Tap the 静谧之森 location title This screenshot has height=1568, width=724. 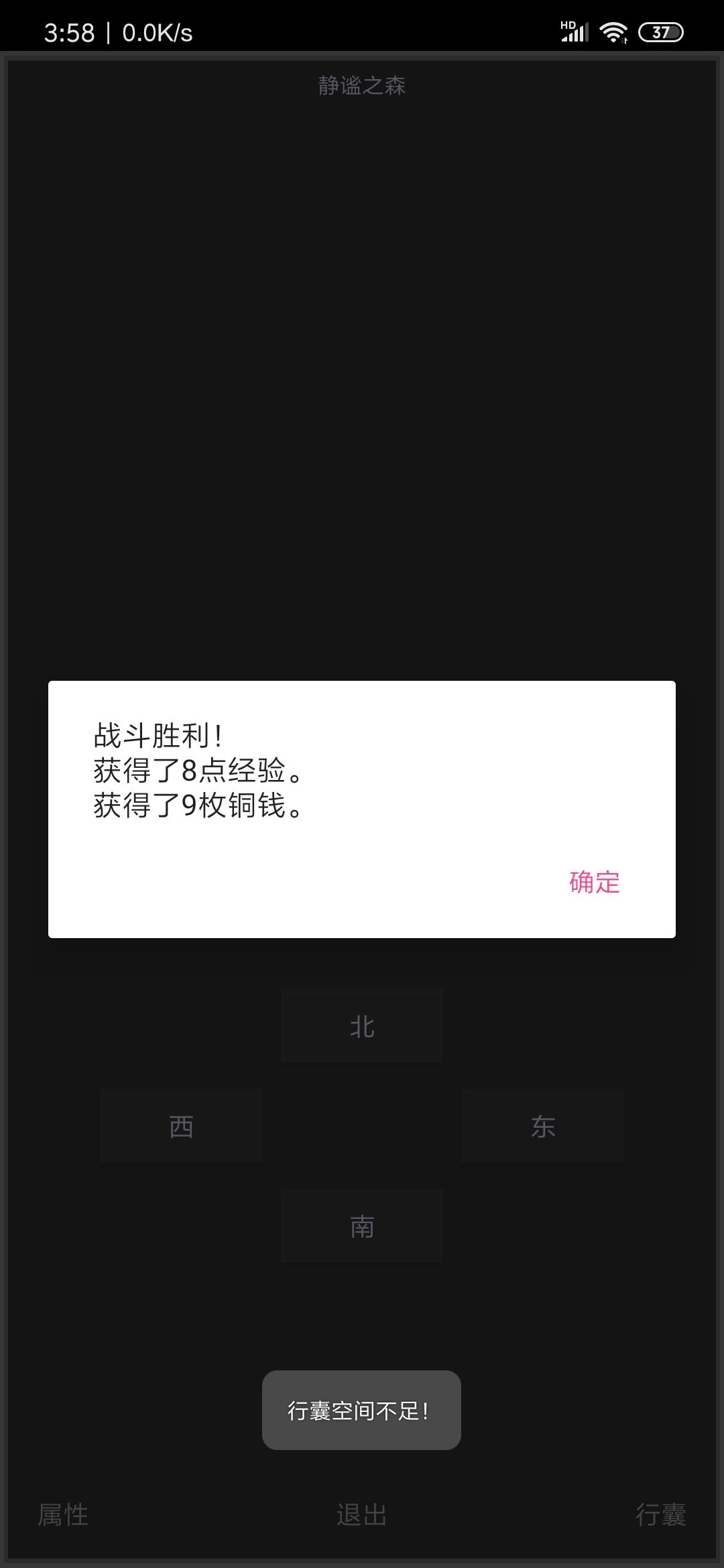361,86
